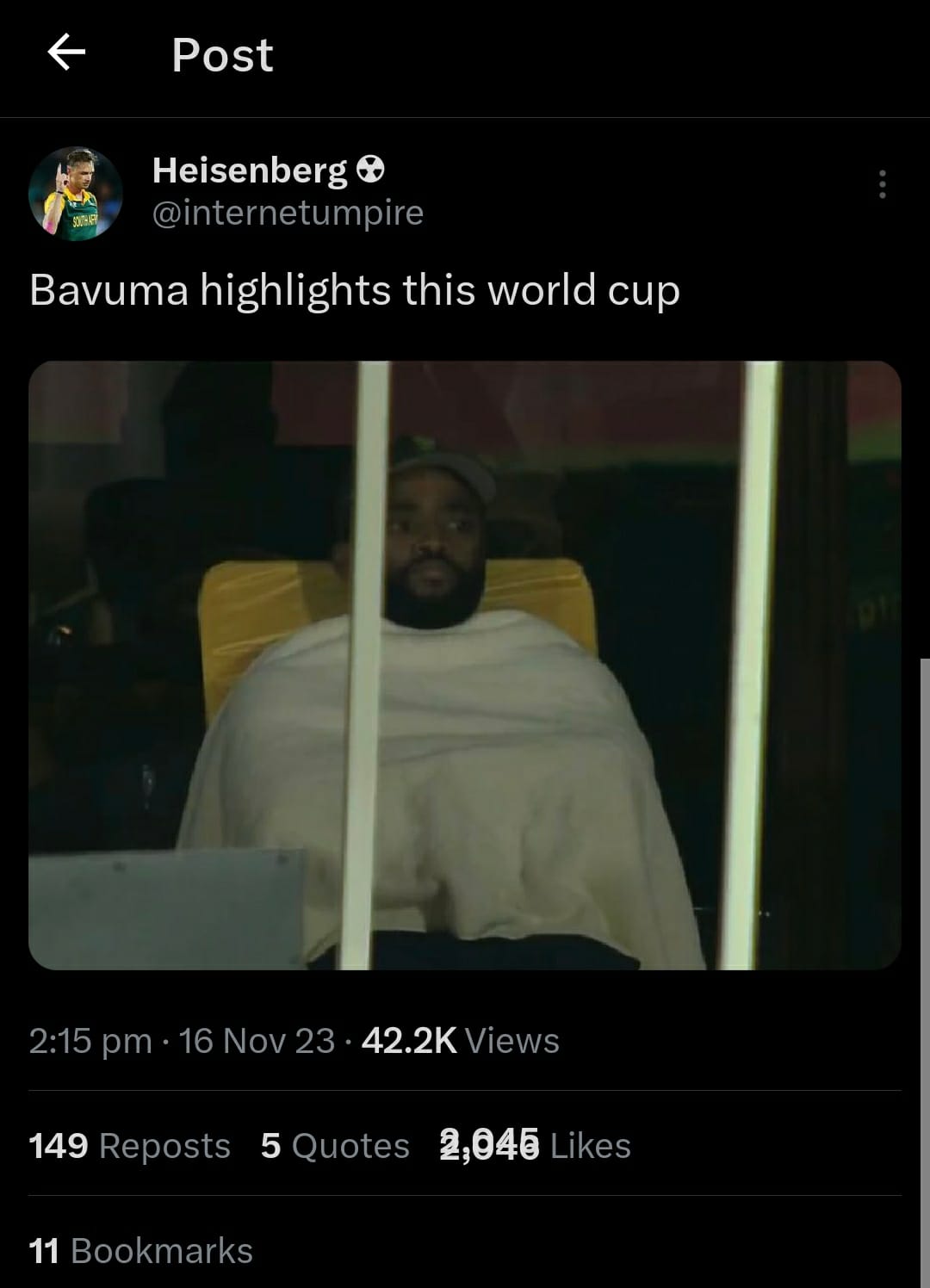View the 149 Reposts list
Screen dimensions: 930x1288
[x=129, y=1146]
